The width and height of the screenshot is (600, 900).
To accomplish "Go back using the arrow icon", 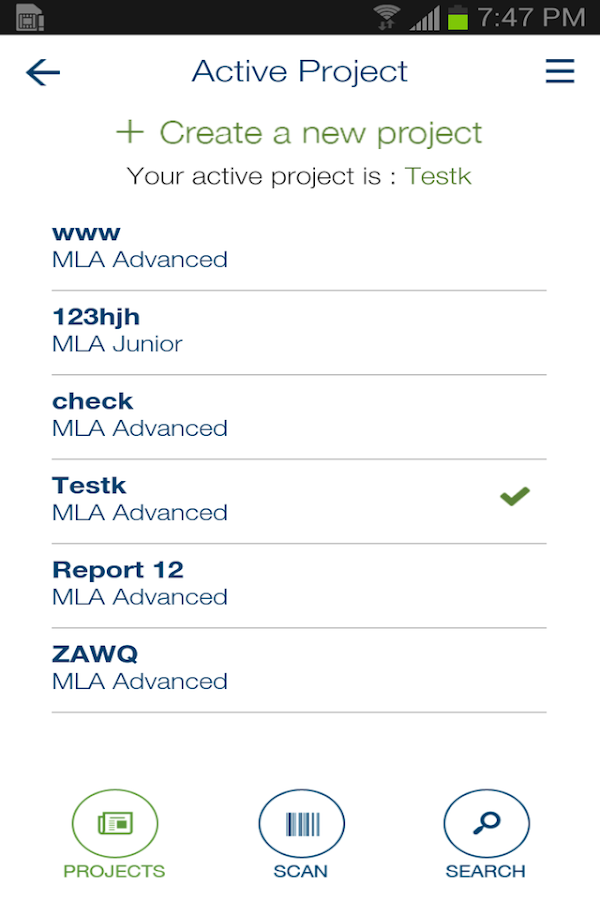I will (43, 72).
